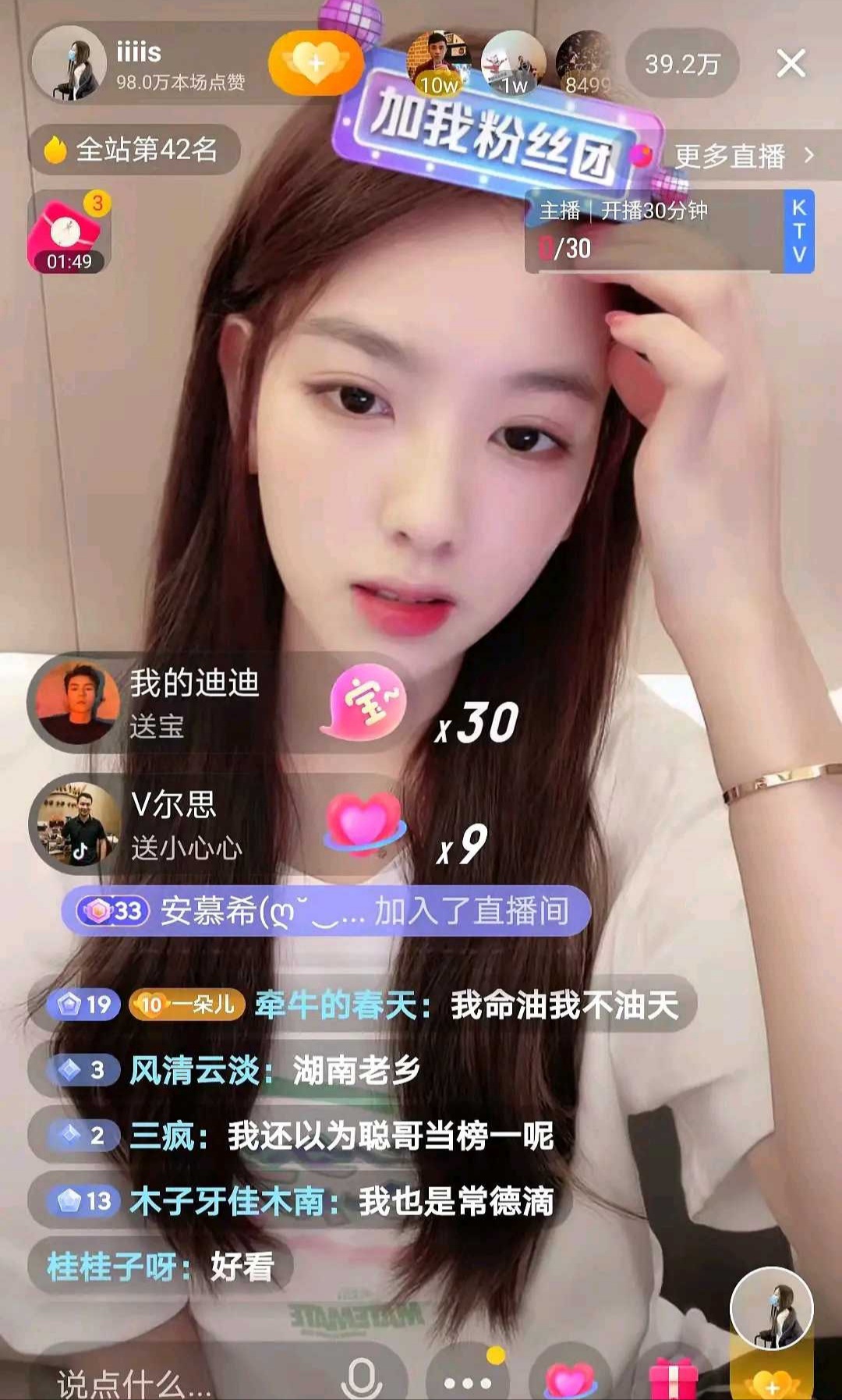Viewport: 842px width, 1400px height.
Task: Open the 主播 开播30分钟 task card
Action: point(655,231)
